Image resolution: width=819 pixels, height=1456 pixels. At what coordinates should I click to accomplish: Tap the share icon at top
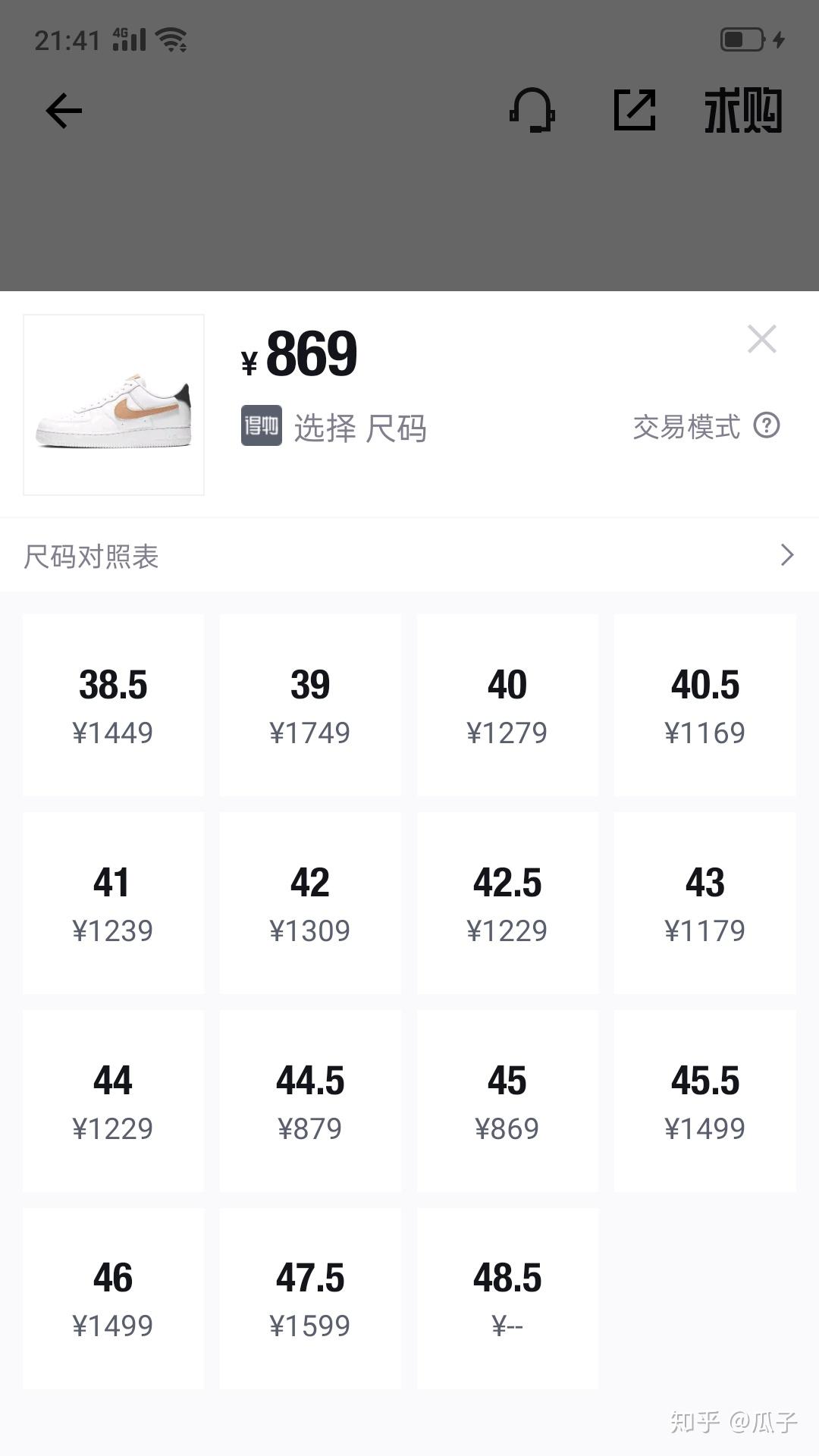point(634,110)
